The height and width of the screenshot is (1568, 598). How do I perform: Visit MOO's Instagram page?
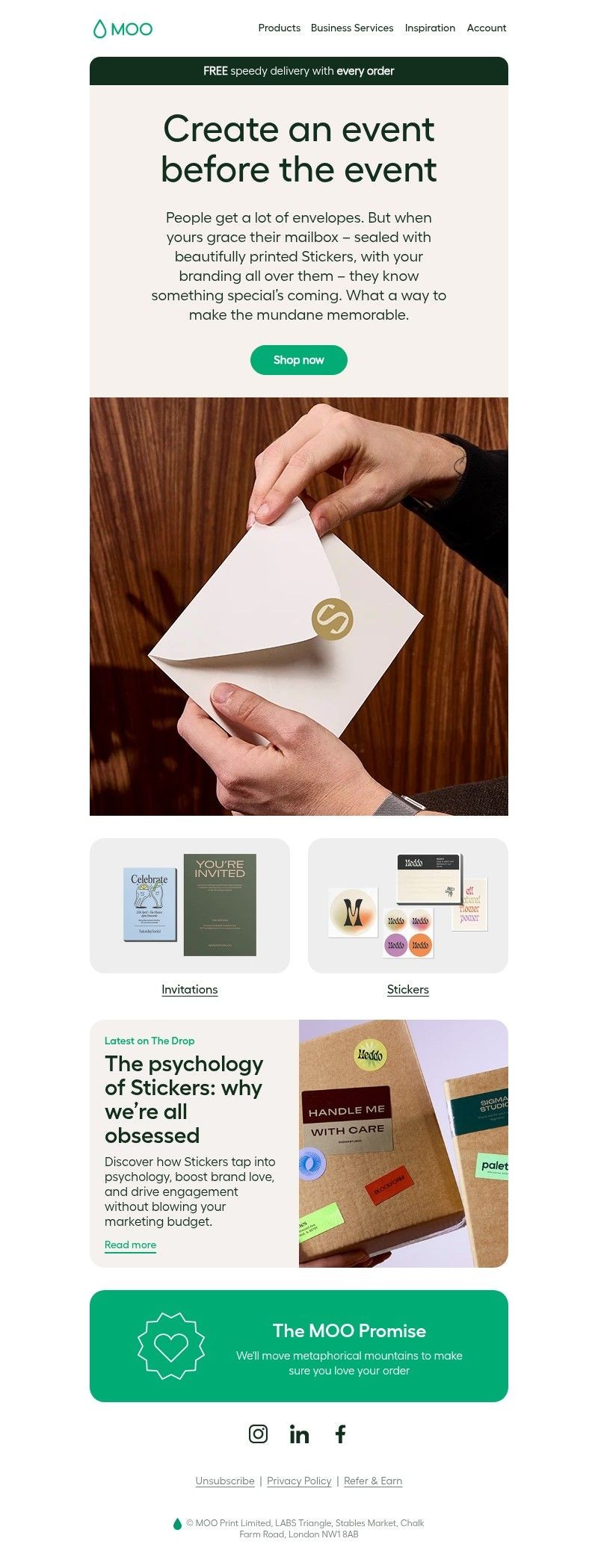coord(258,1434)
